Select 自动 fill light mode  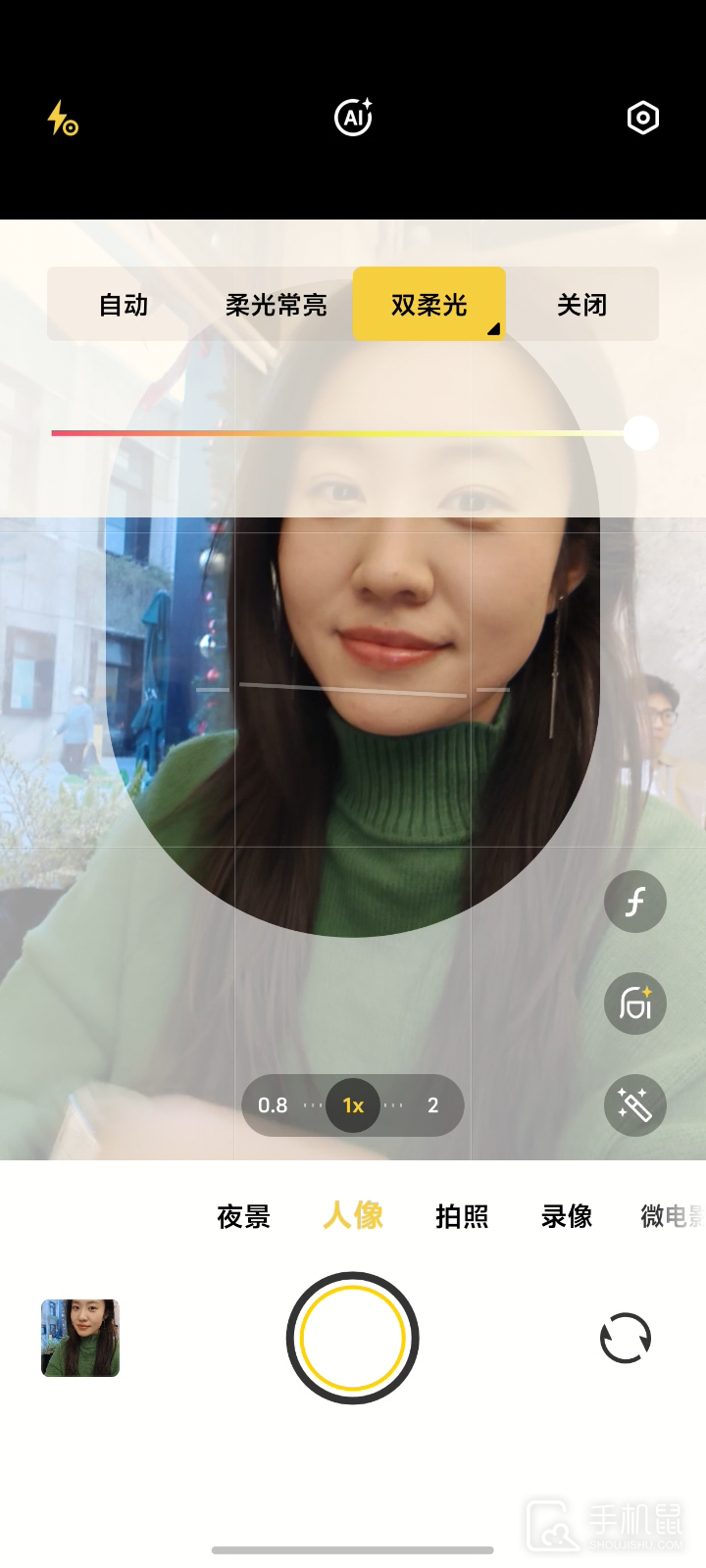(x=124, y=305)
